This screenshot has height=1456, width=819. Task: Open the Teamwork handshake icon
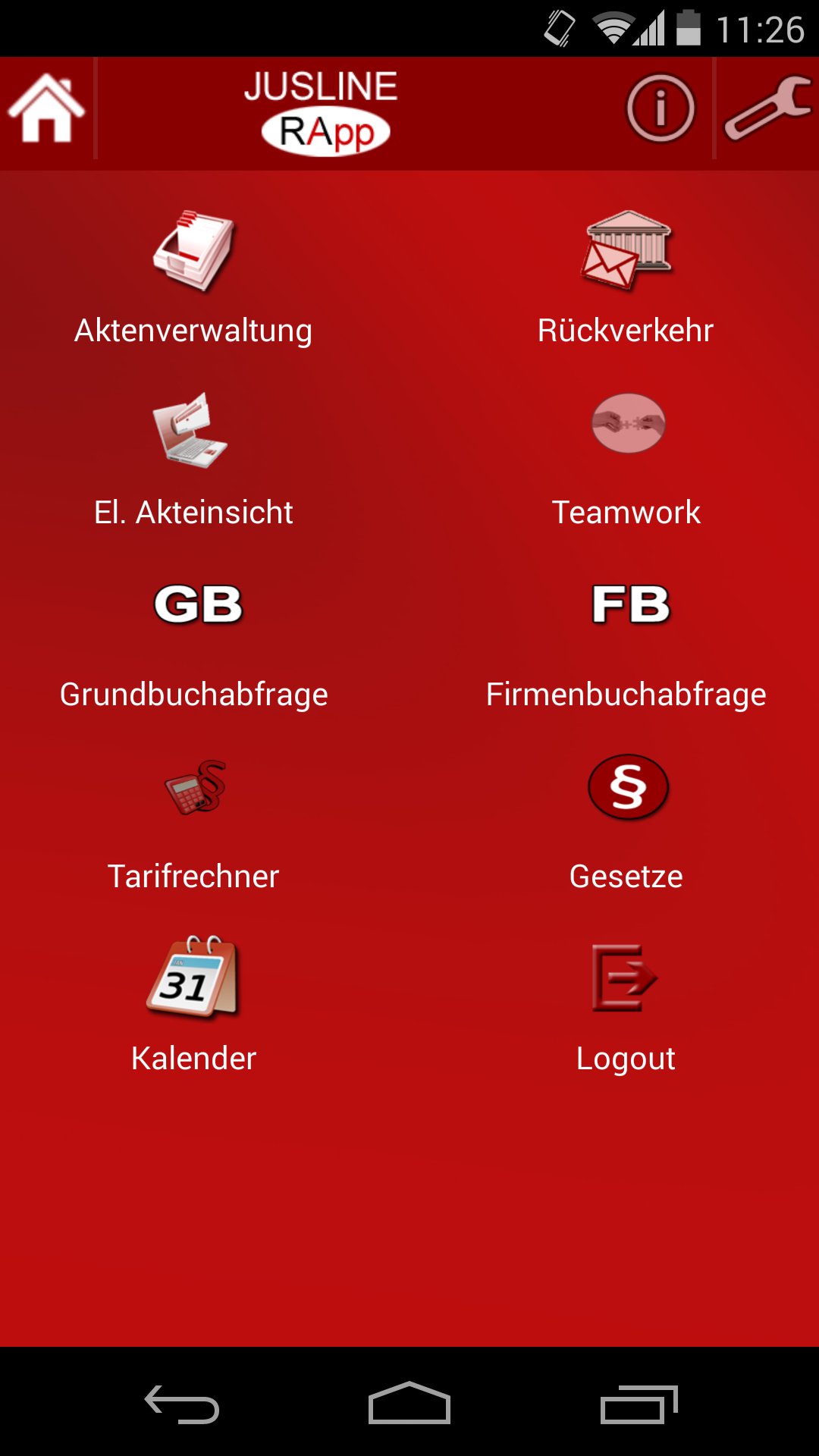[x=628, y=423]
